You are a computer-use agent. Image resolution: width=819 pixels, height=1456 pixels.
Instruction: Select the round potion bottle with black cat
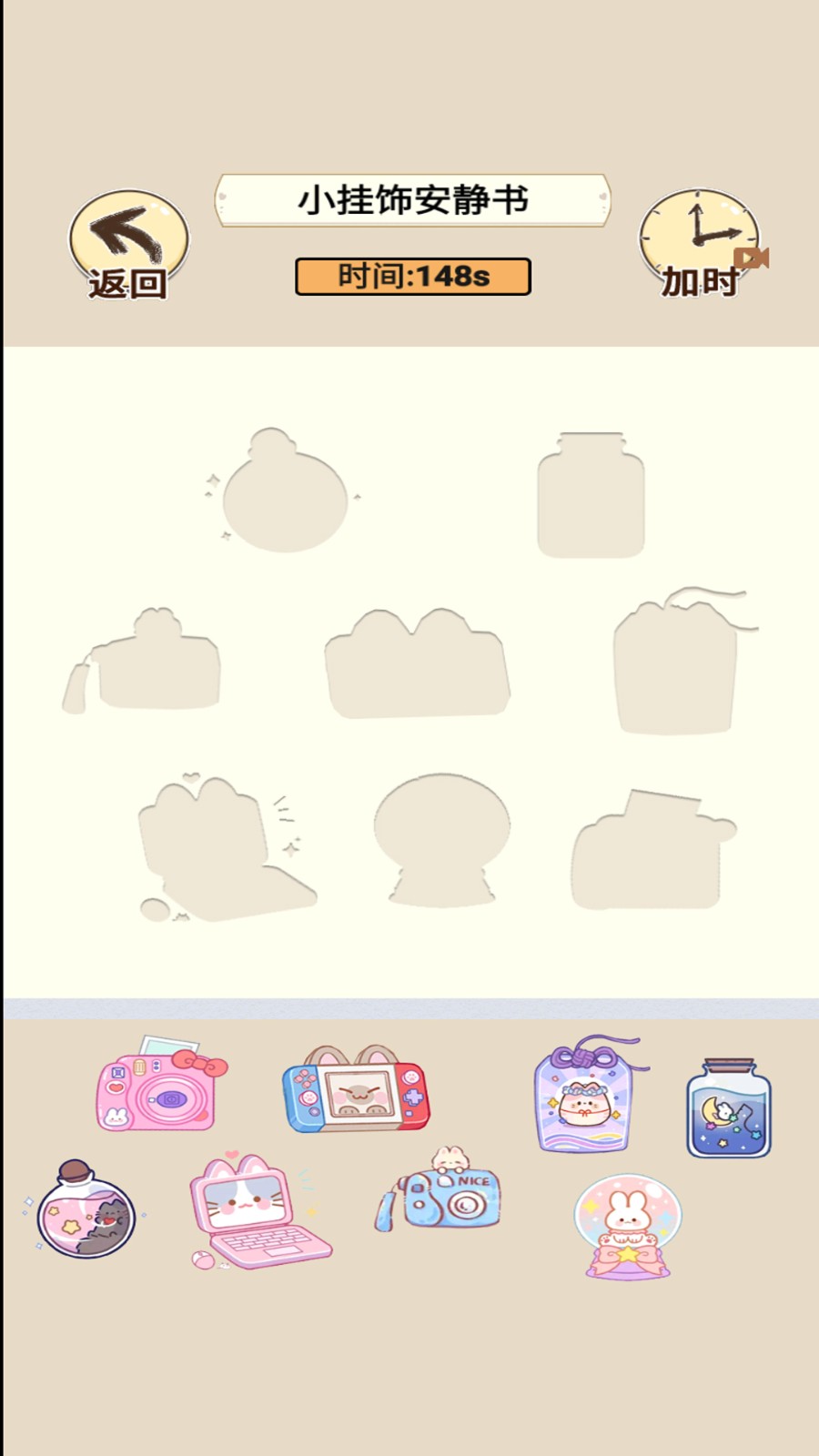point(86,1211)
